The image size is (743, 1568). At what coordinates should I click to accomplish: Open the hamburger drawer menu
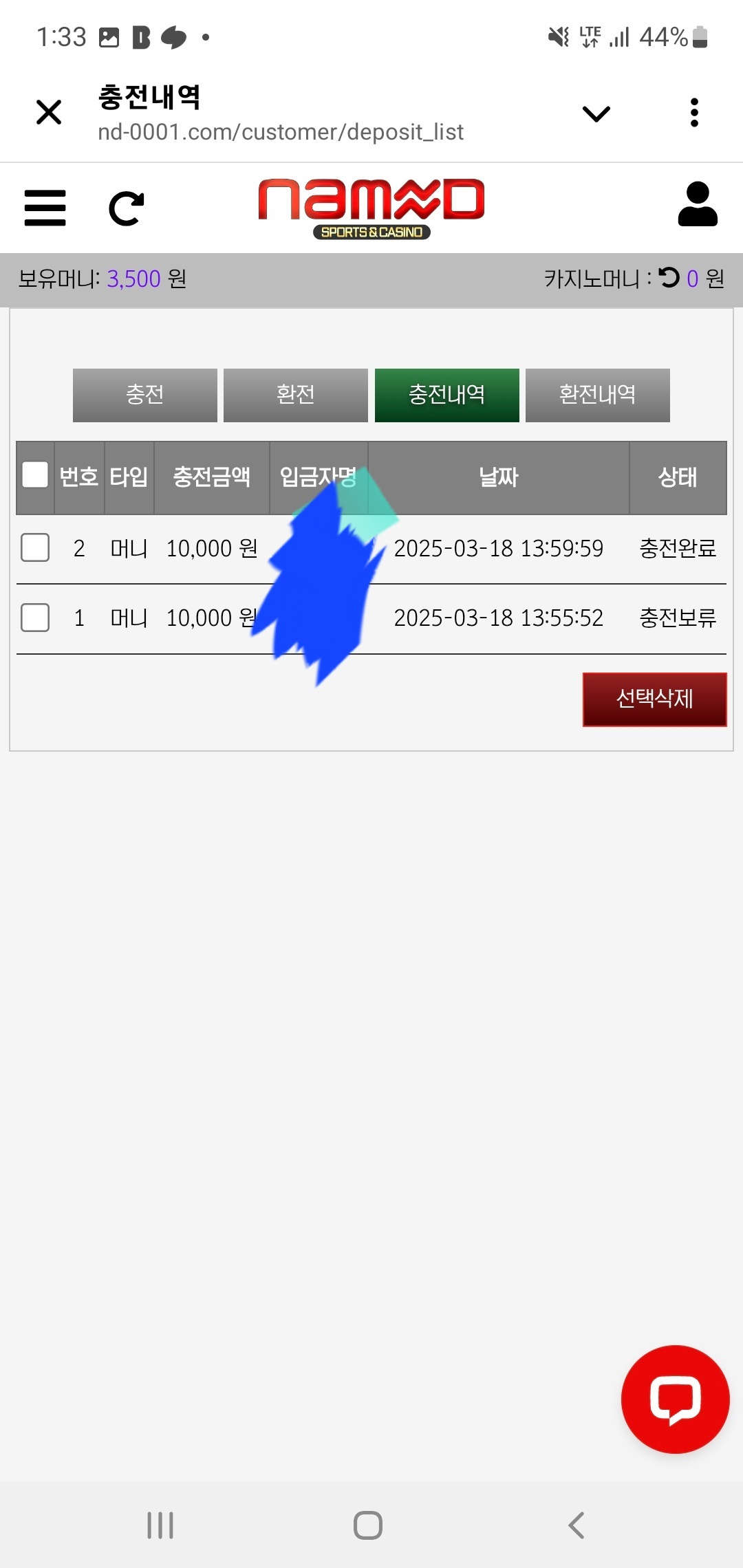(x=45, y=208)
